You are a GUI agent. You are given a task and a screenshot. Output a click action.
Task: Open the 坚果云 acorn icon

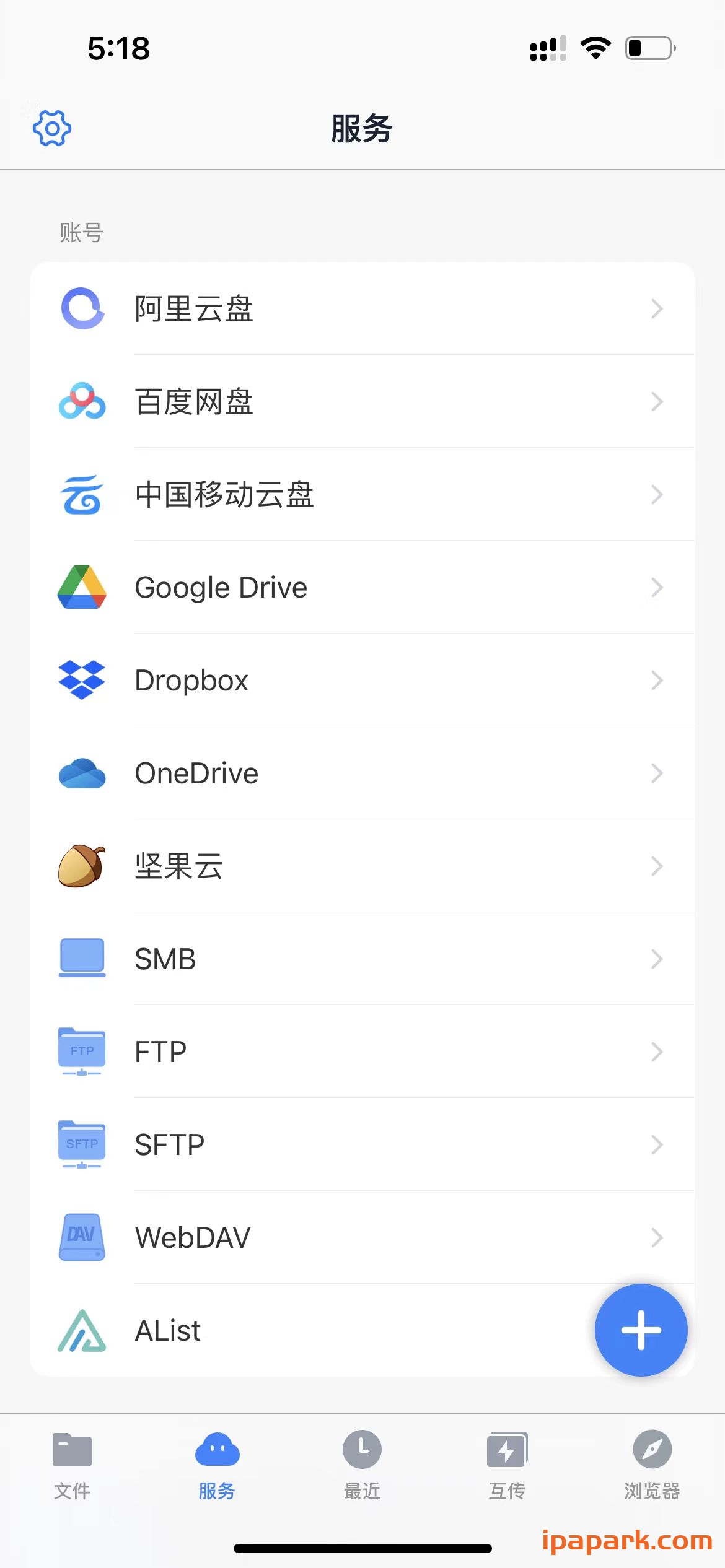pyautogui.click(x=81, y=866)
